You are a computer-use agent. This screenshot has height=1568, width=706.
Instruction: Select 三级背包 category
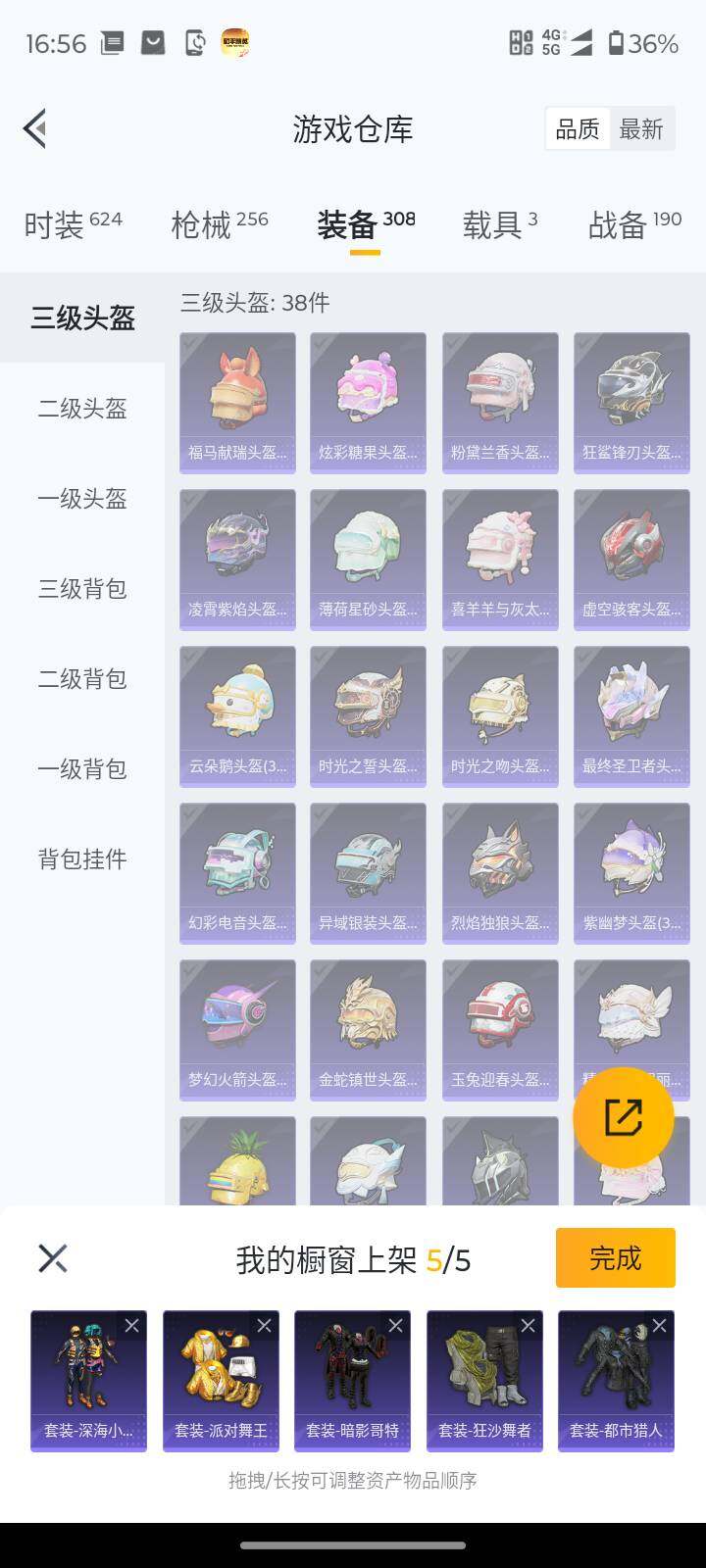(x=82, y=589)
